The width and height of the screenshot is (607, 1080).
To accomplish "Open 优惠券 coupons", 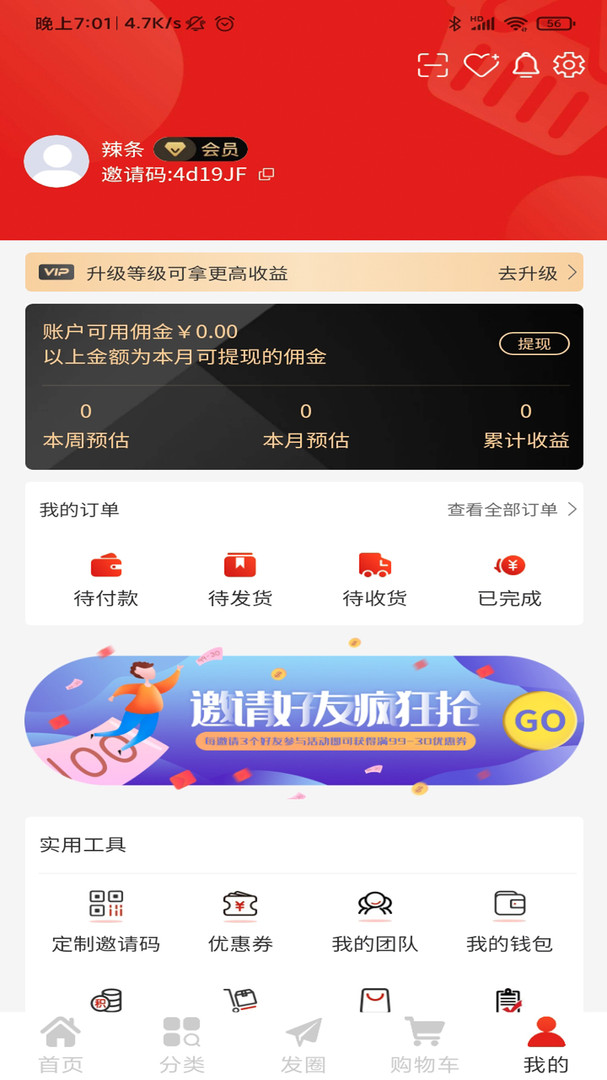I will 240,921.
